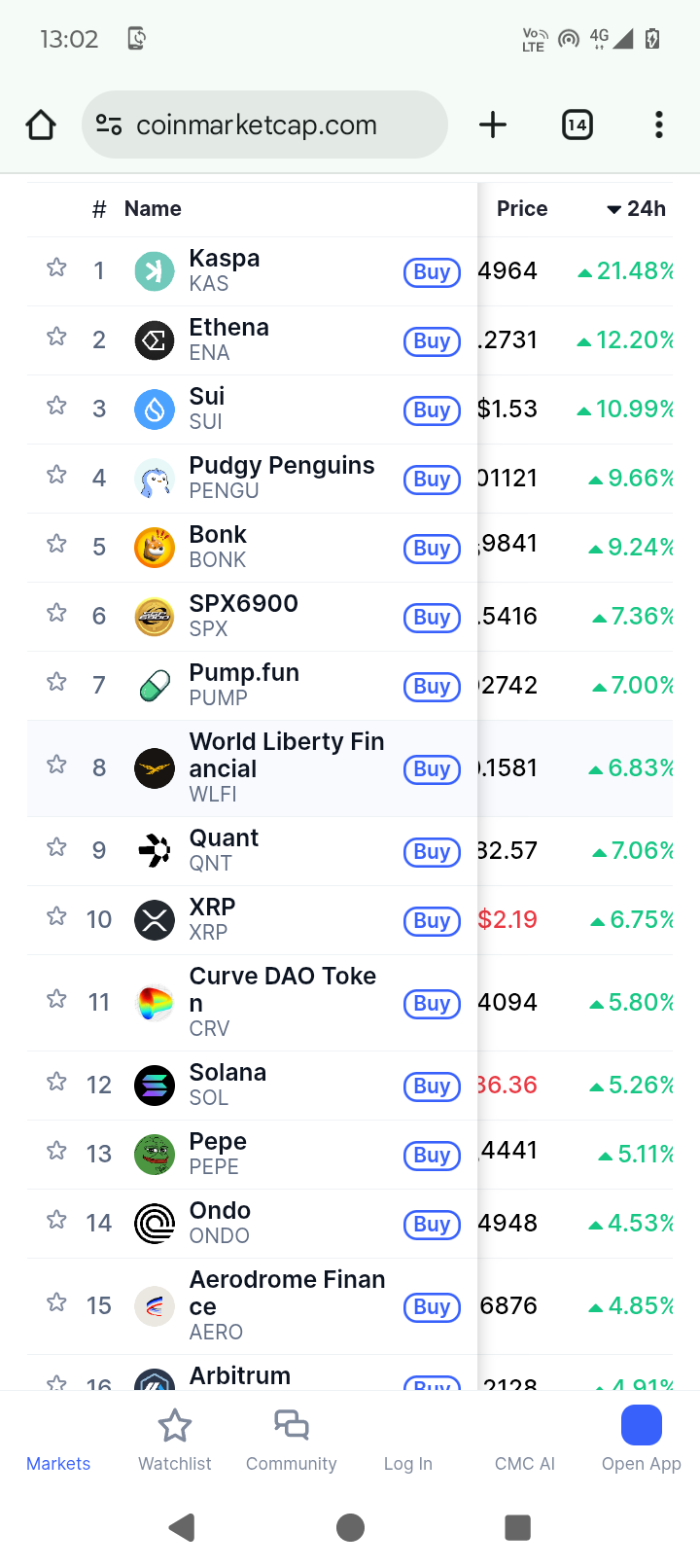Star Pepe for the watchlist

coord(56,1153)
